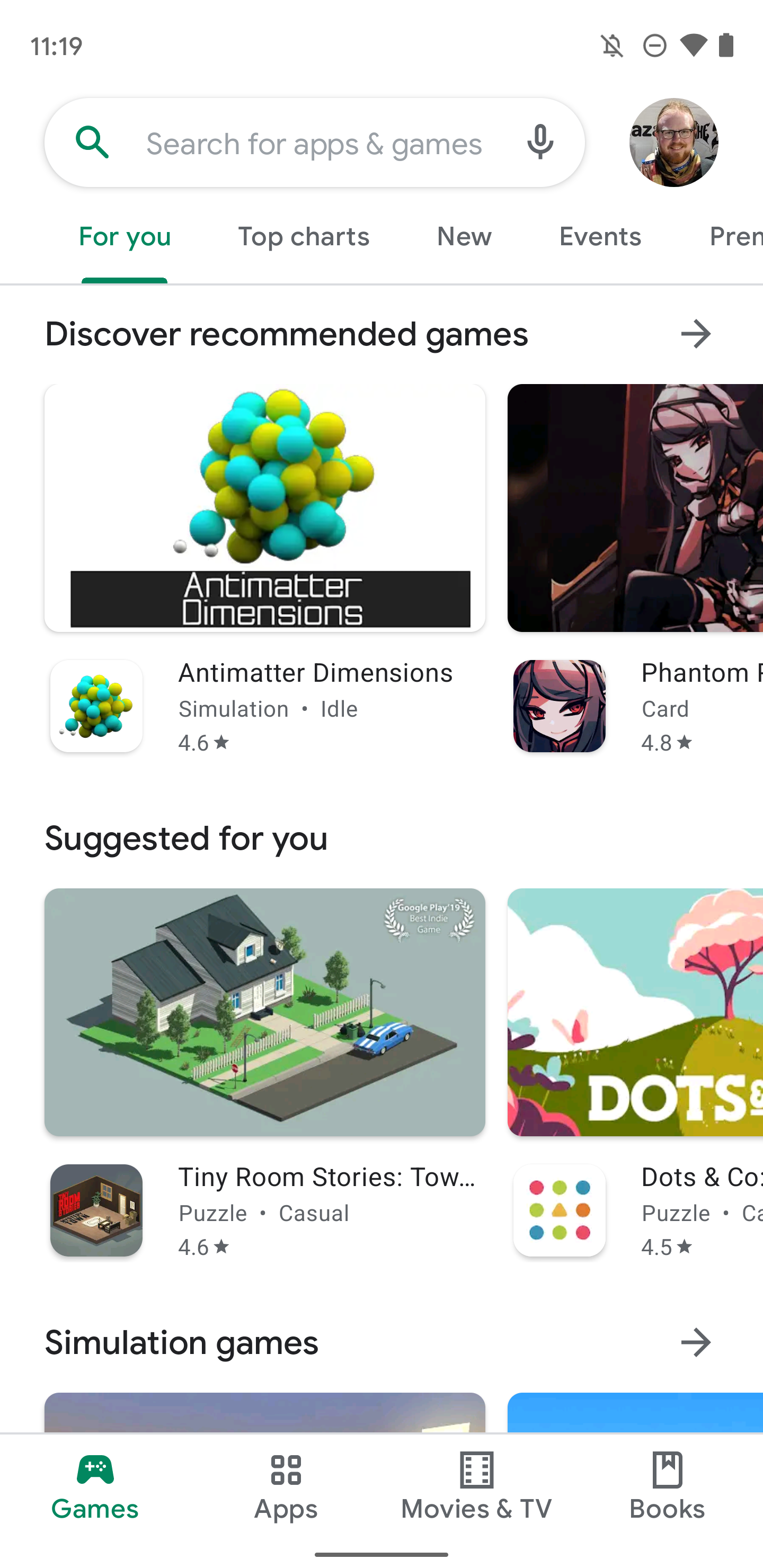Start voice search with the microphone
This screenshot has width=763, height=1568.
point(539,142)
